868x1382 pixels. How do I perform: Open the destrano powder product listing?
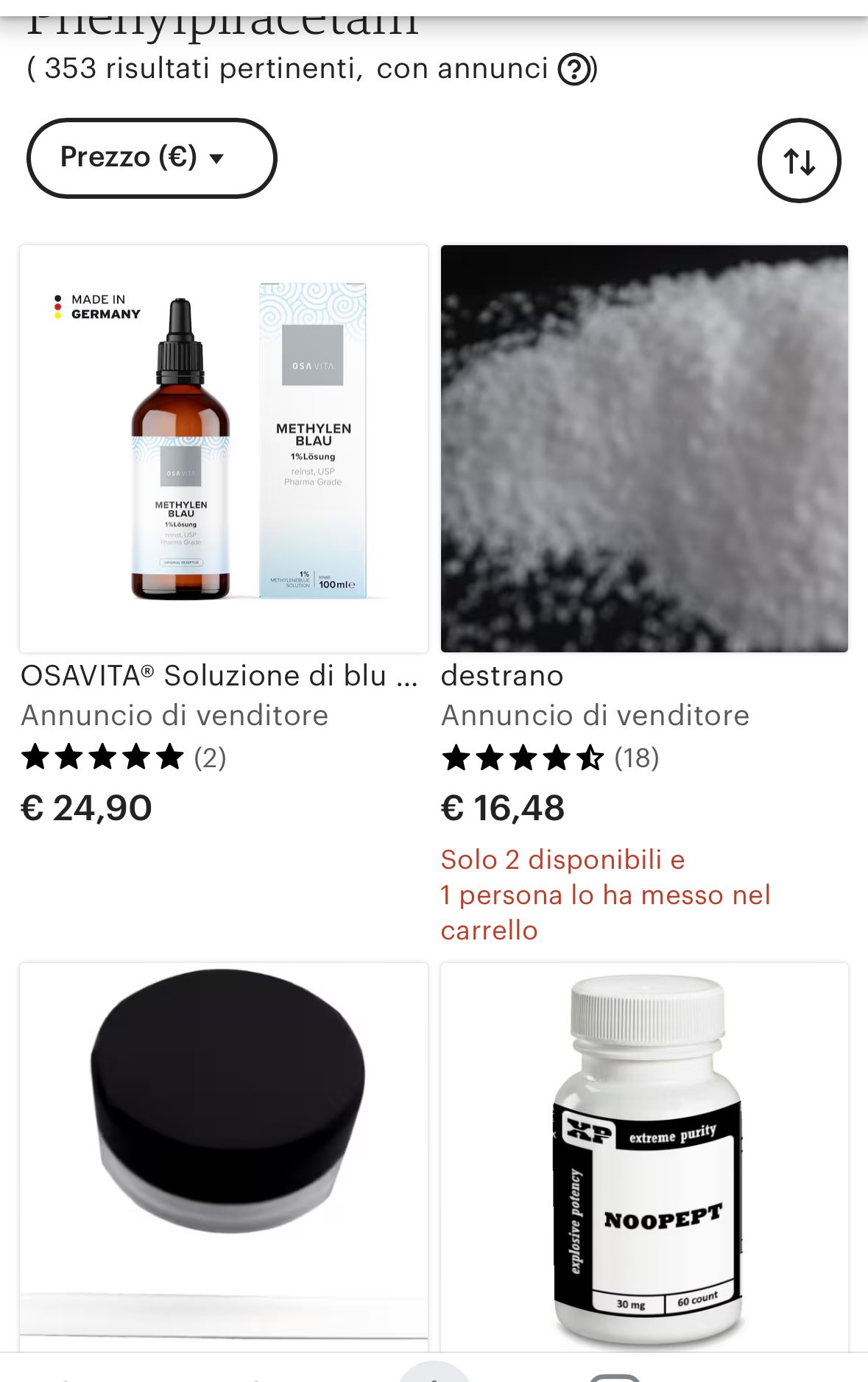point(644,448)
